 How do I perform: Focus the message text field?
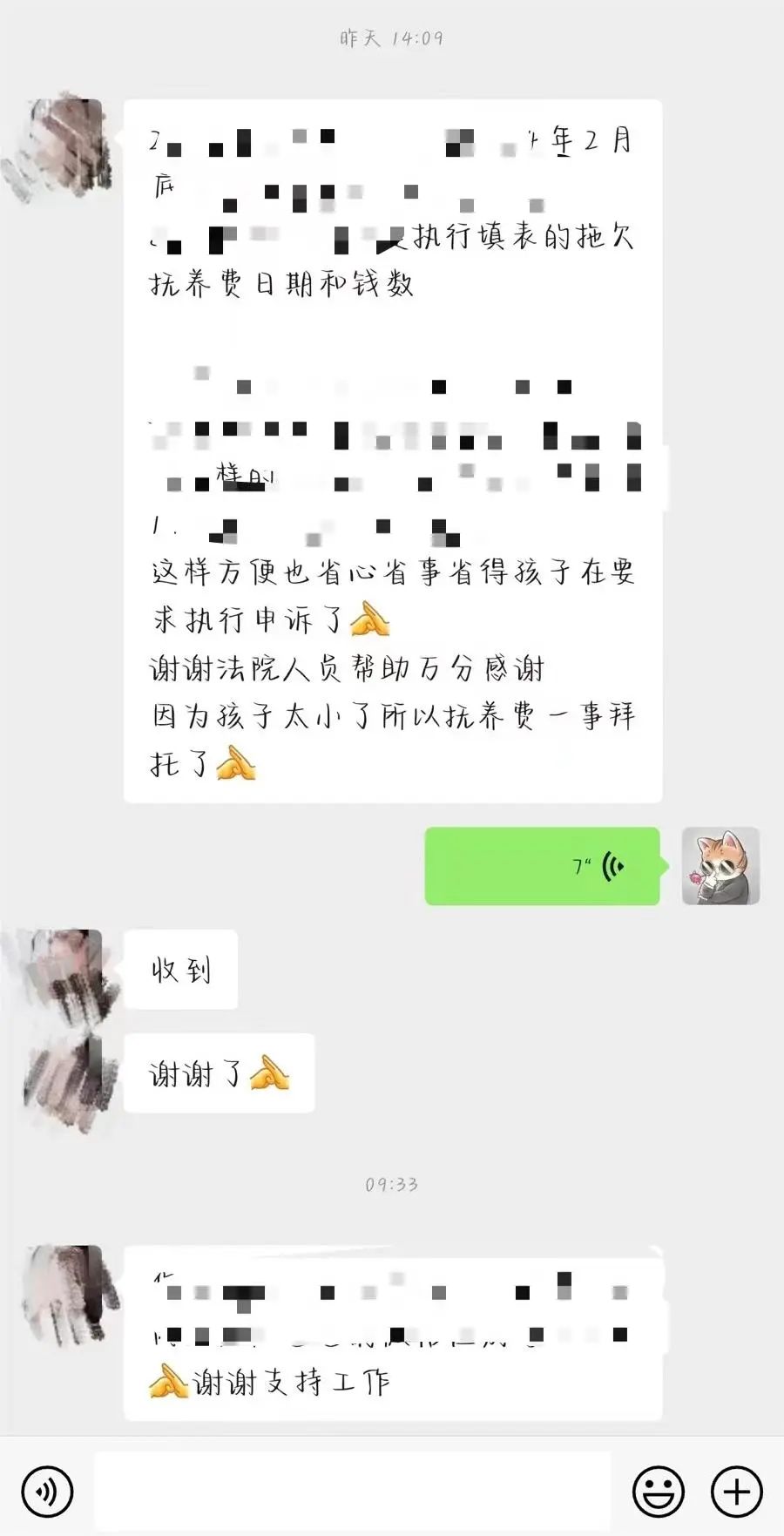tap(352, 1491)
